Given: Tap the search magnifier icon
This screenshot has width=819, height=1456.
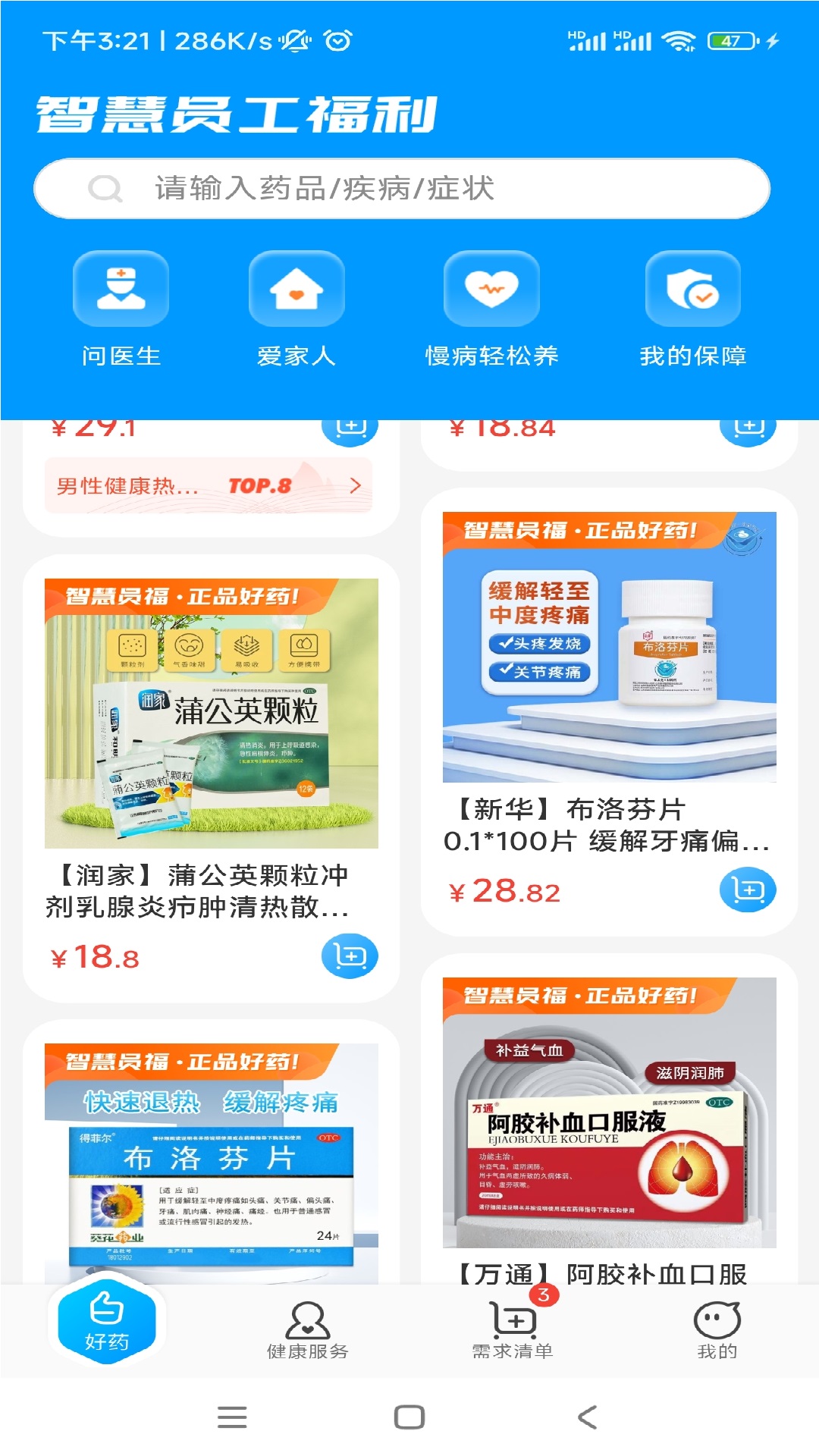Looking at the screenshot, I should tap(106, 188).
